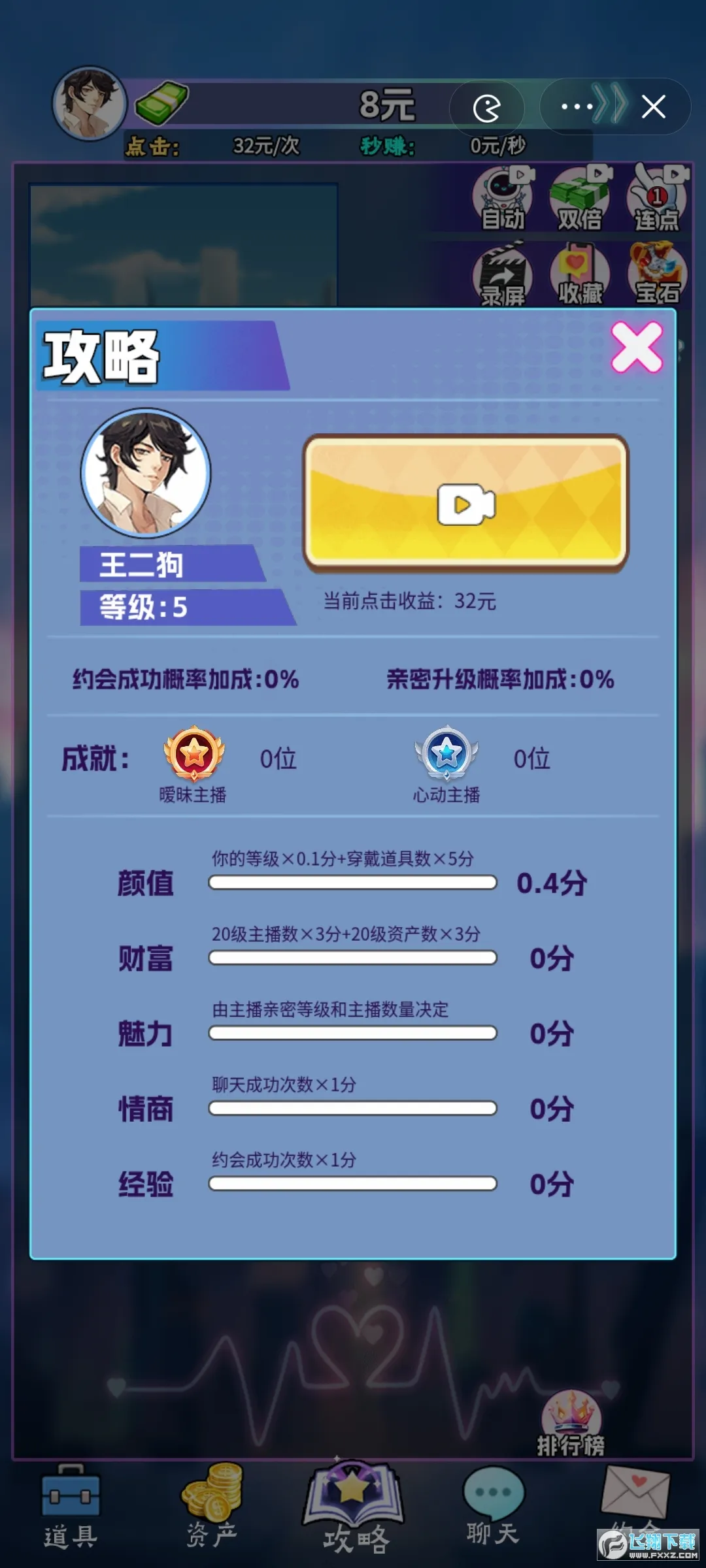Screen dimensions: 706x1568
Task: Activate 连点 rapid-click booster
Action: point(656,199)
